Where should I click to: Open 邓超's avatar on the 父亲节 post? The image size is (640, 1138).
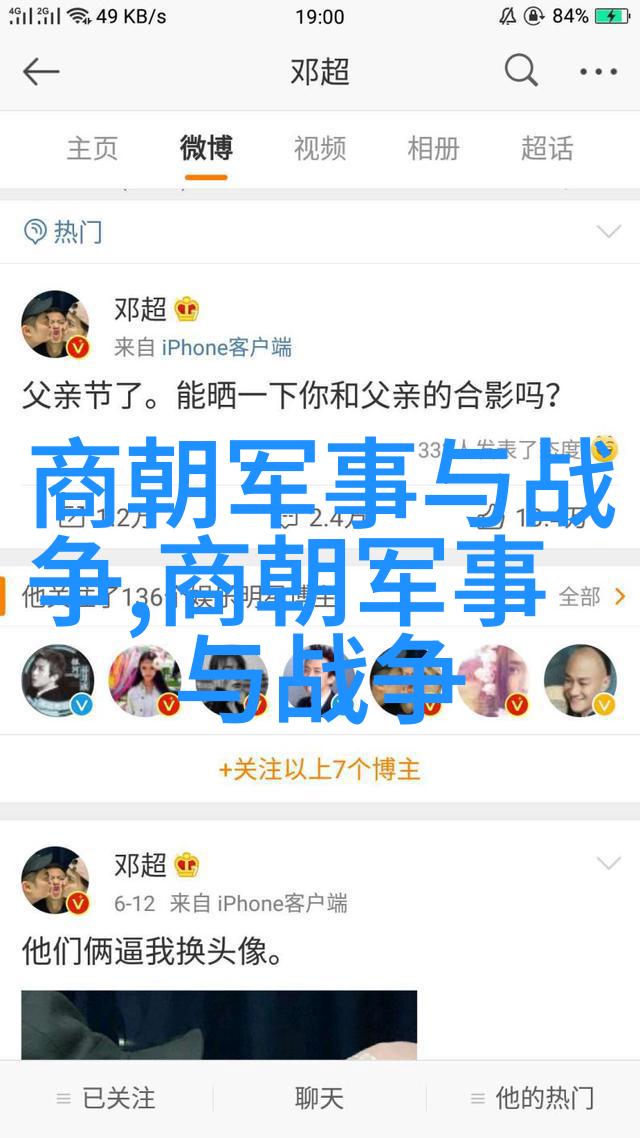click(56, 325)
